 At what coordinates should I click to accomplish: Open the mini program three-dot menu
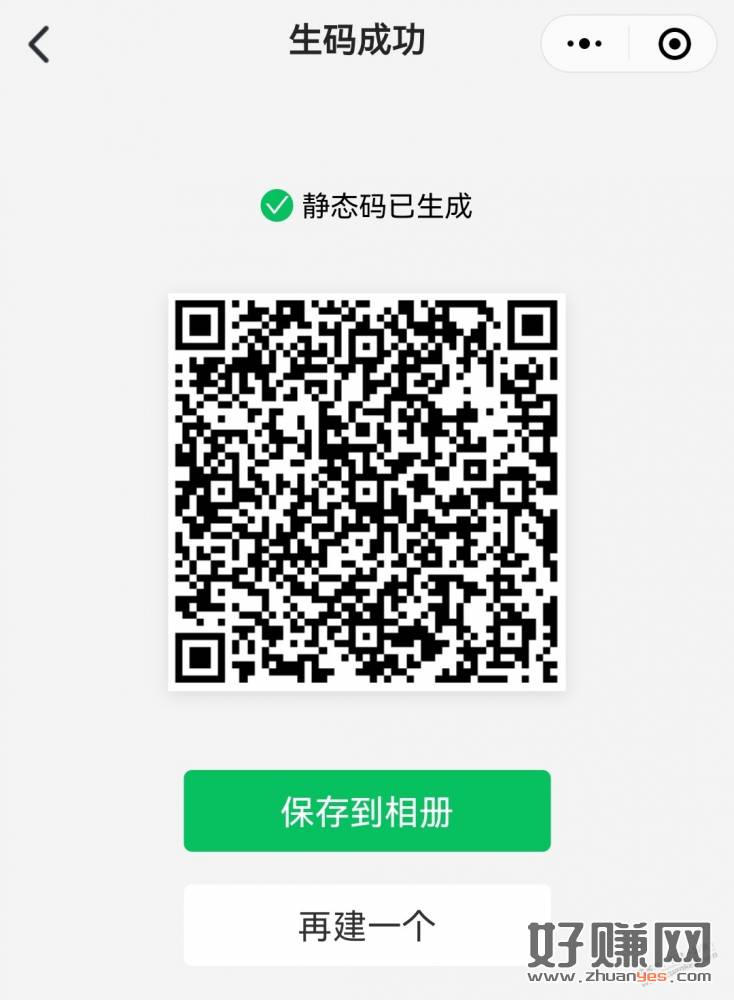585,44
